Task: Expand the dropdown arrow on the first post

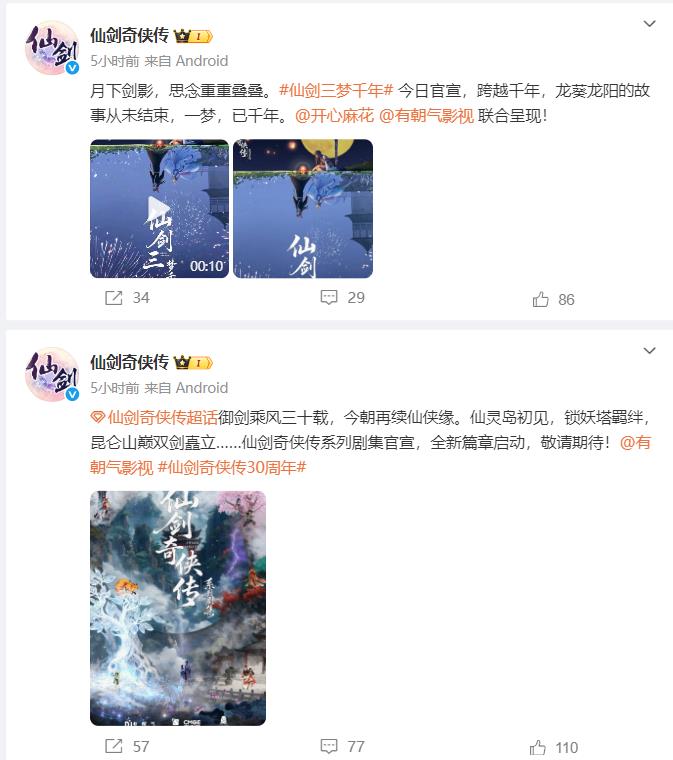Action: click(x=650, y=23)
